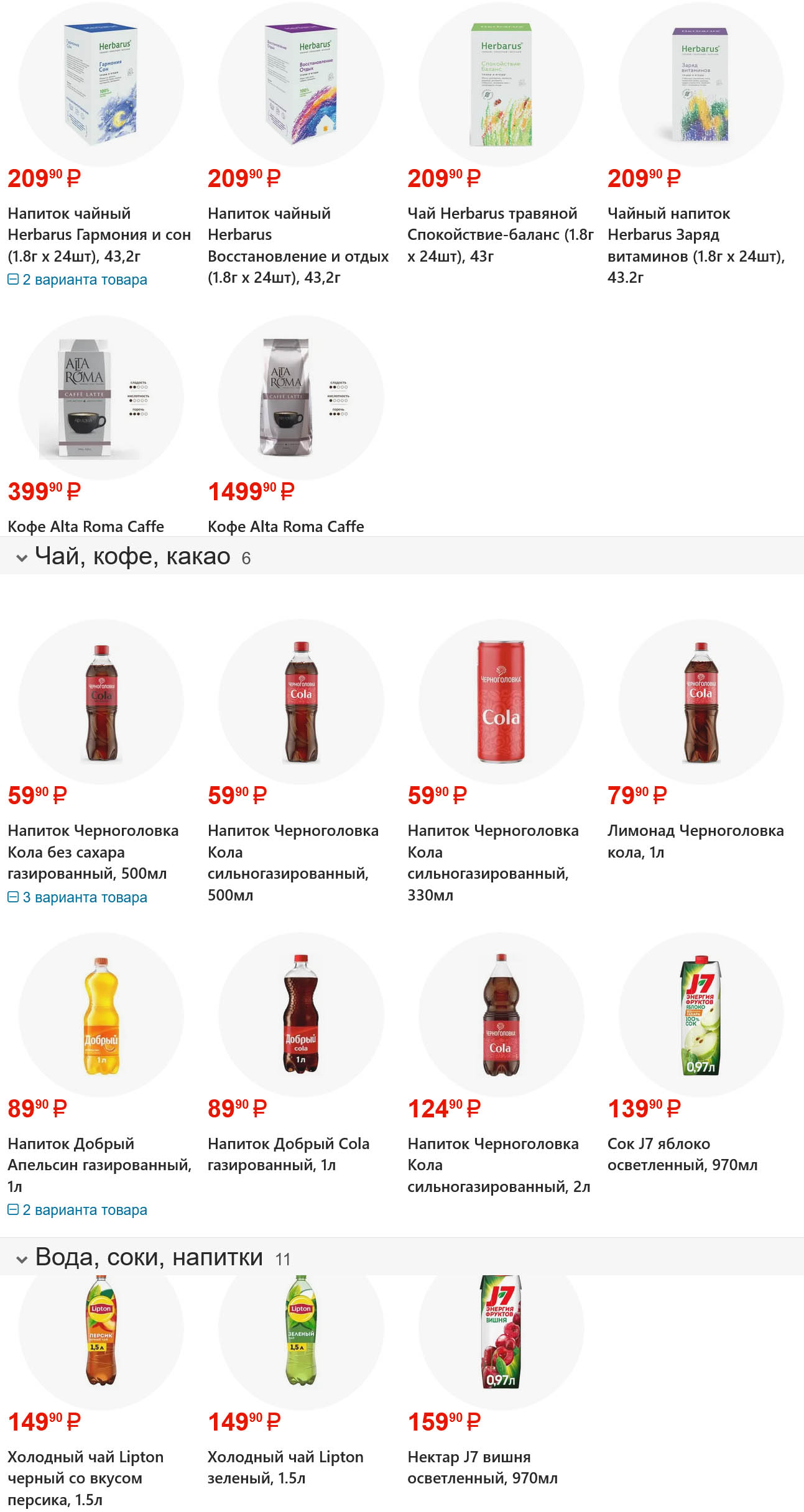The width and height of the screenshot is (804, 1512).
Task: Collapse the Вода, соки, напитки section
Action: tap(22, 1259)
